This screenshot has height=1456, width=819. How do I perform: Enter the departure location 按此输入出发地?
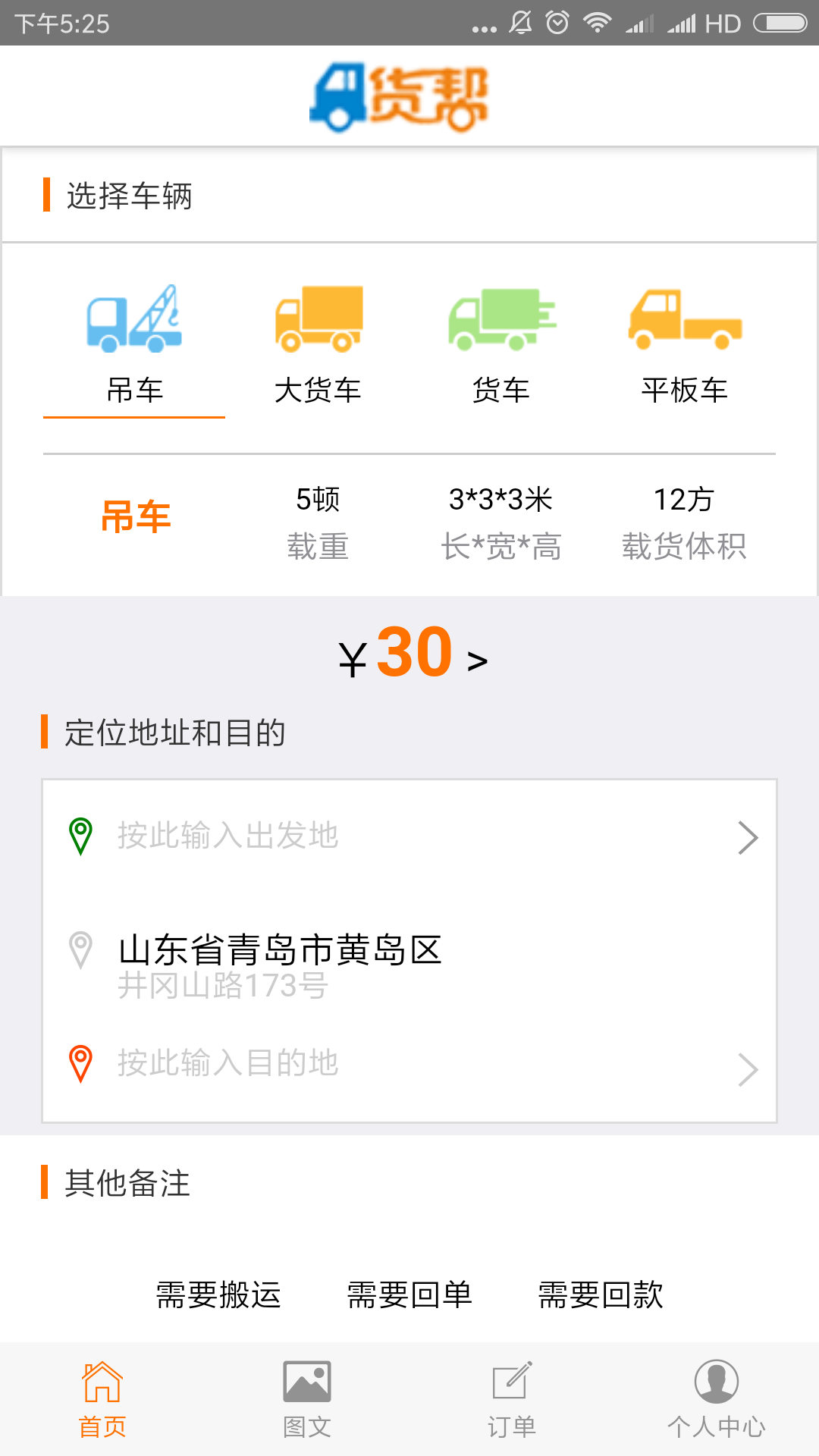pyautogui.click(x=409, y=837)
